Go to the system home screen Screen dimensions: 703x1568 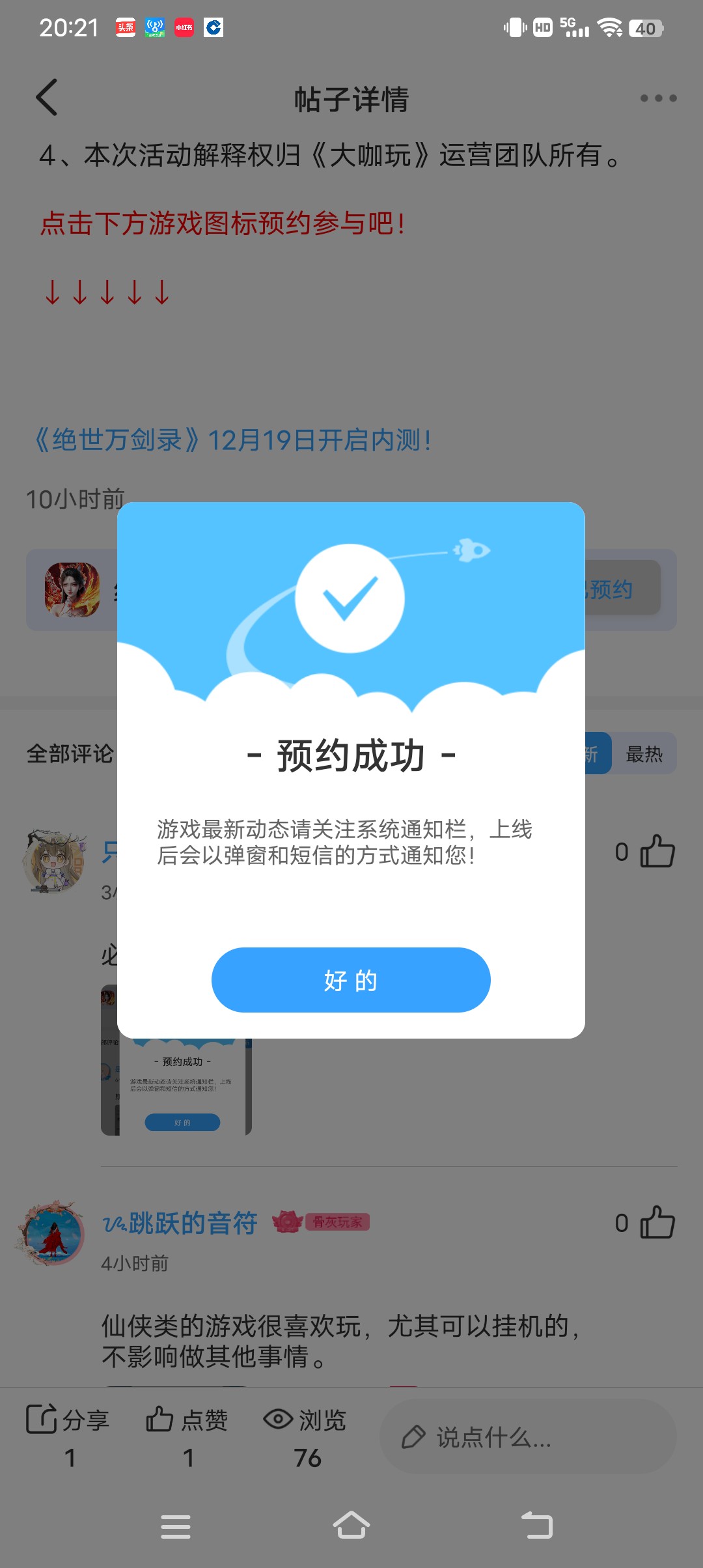pos(351,1526)
